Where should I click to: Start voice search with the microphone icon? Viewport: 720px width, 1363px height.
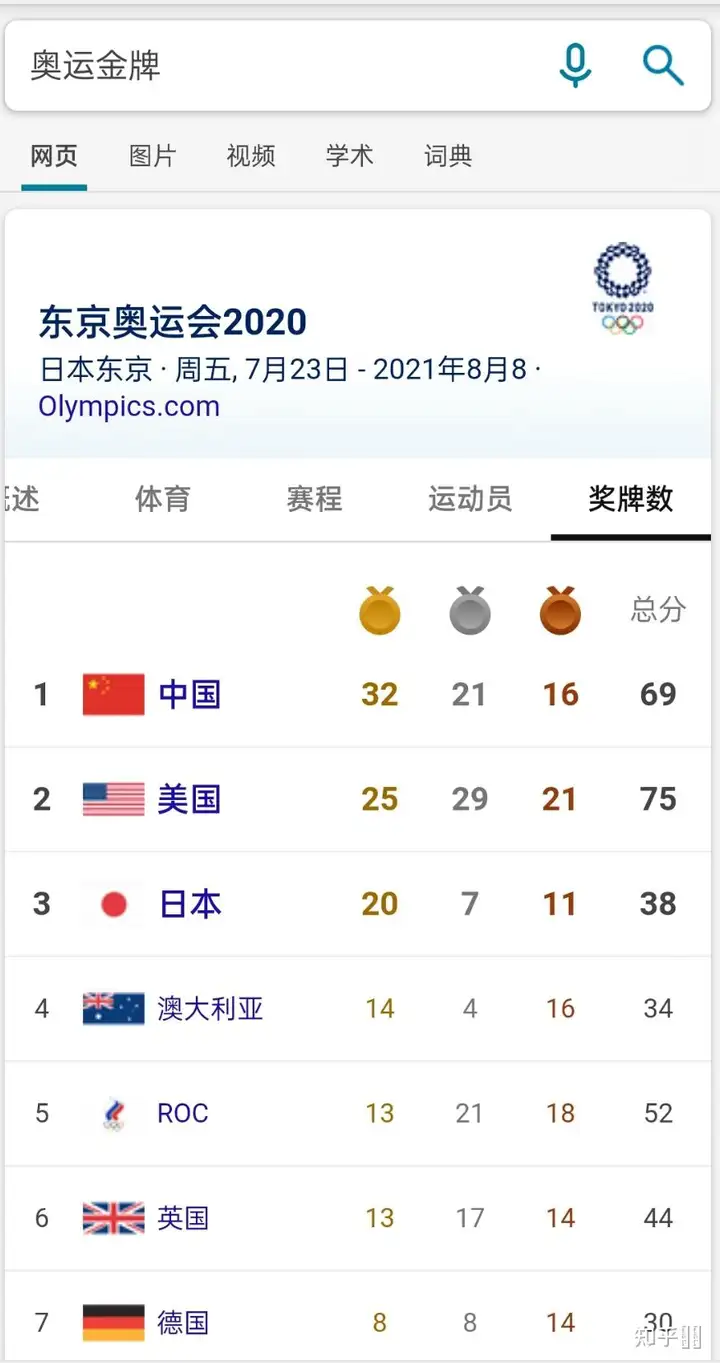coord(575,66)
